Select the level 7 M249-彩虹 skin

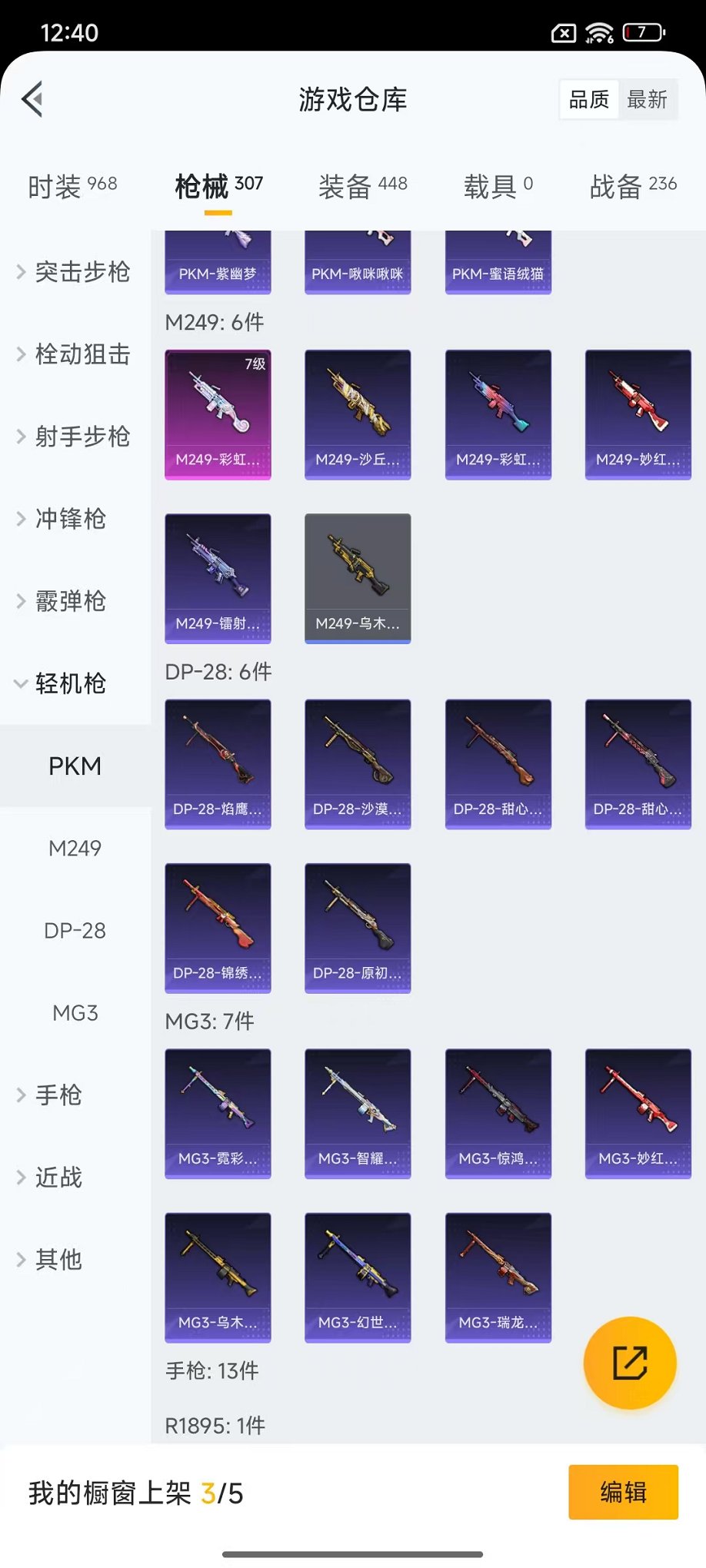pyautogui.click(x=218, y=414)
